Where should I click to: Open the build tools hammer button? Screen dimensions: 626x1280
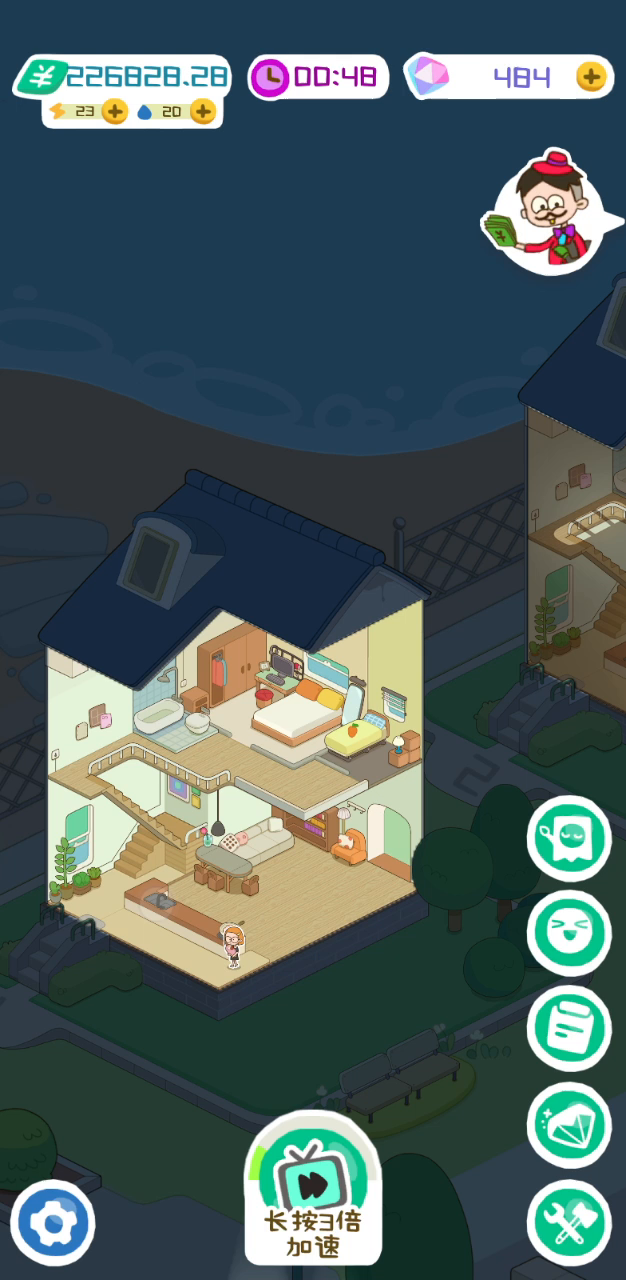coord(569,1221)
